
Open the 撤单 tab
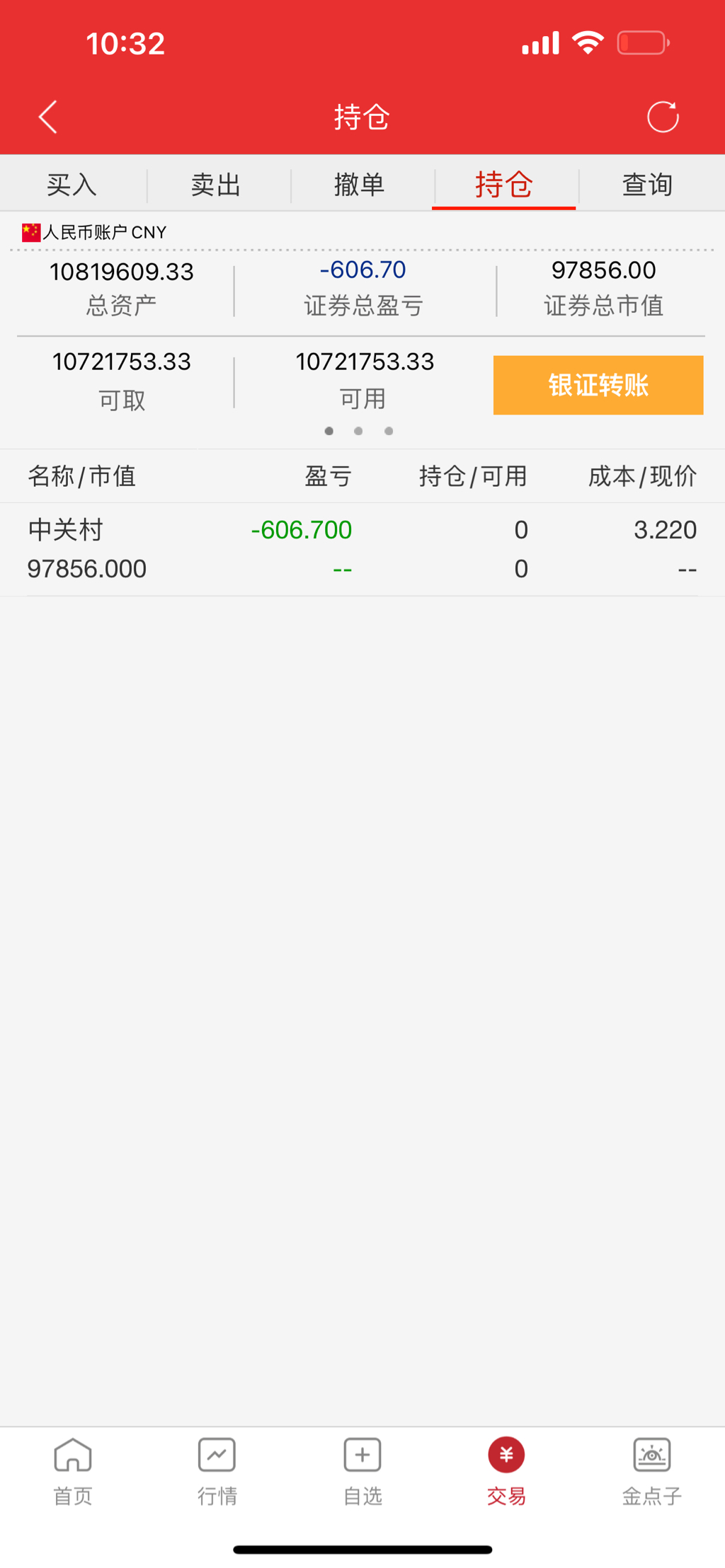pyautogui.click(x=360, y=185)
